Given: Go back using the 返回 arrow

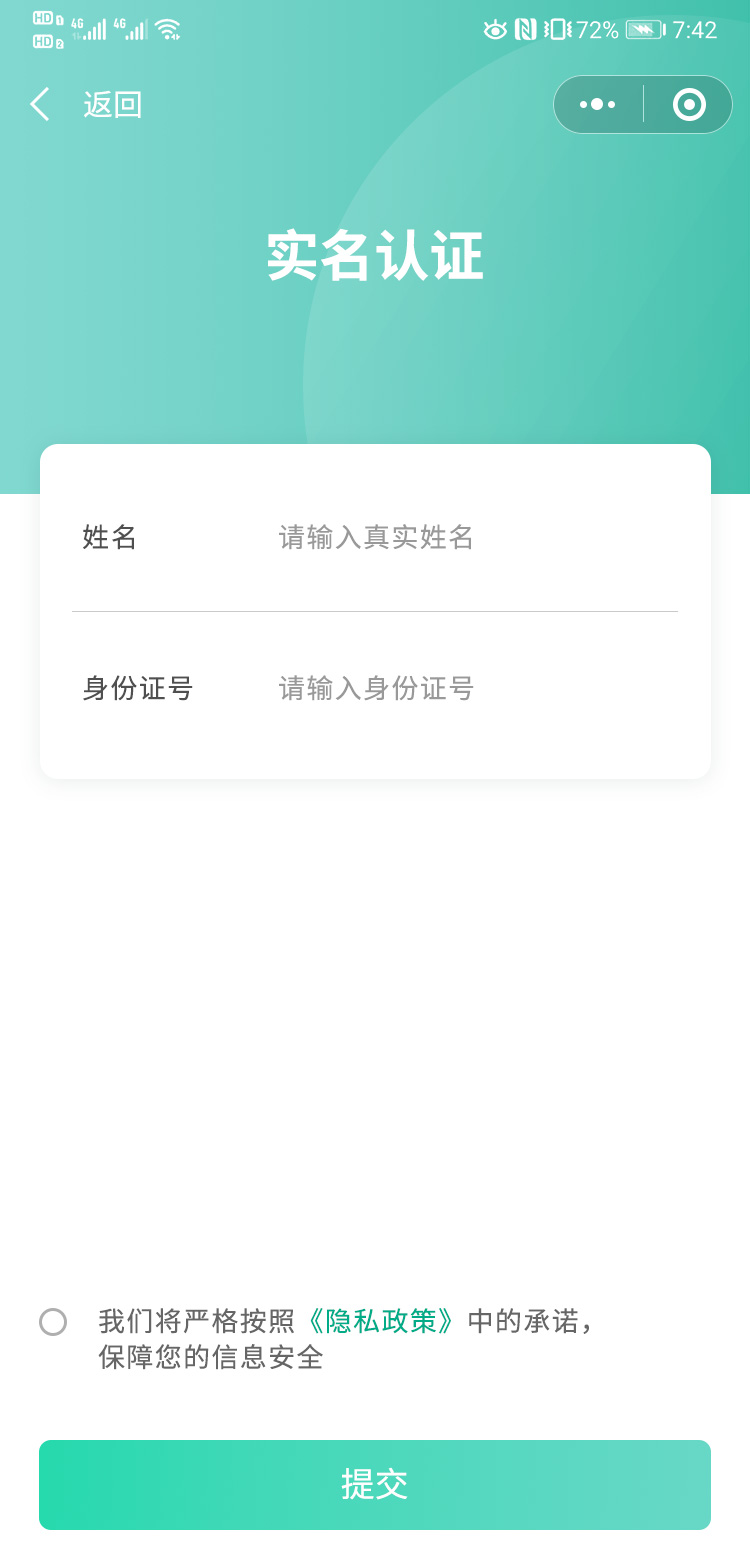Looking at the screenshot, I should 41,104.
